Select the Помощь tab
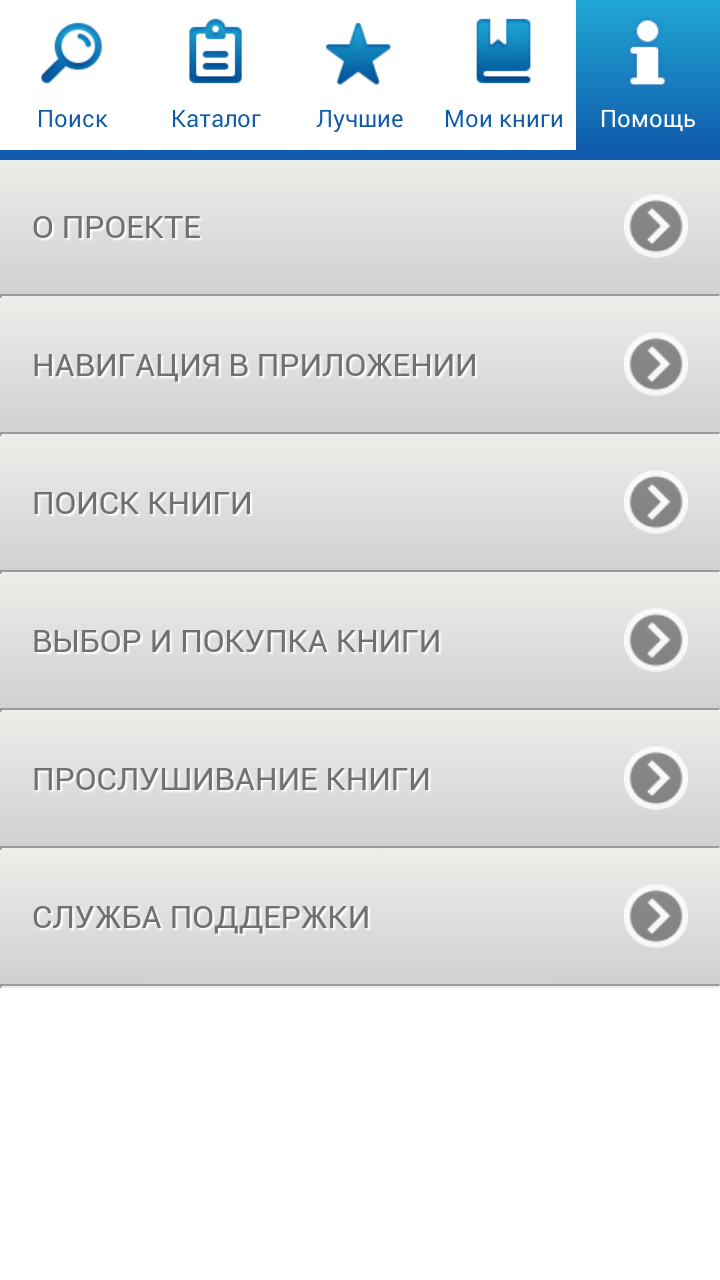 (x=648, y=76)
